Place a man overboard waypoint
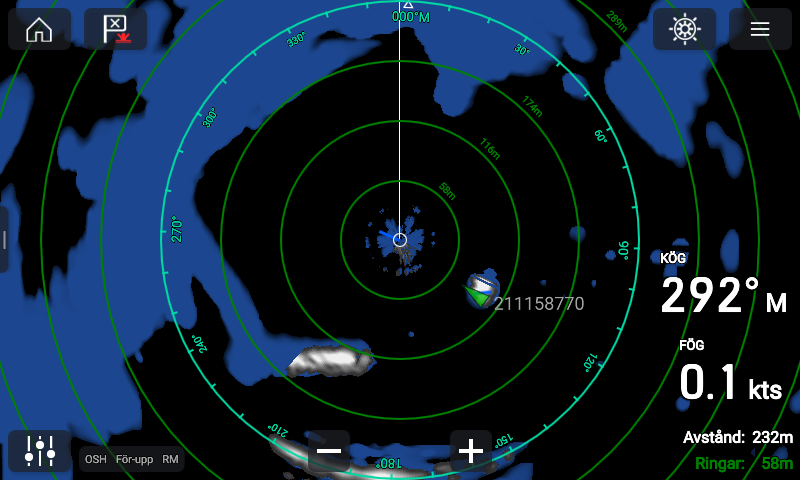This screenshot has height=480, width=800. (115, 29)
